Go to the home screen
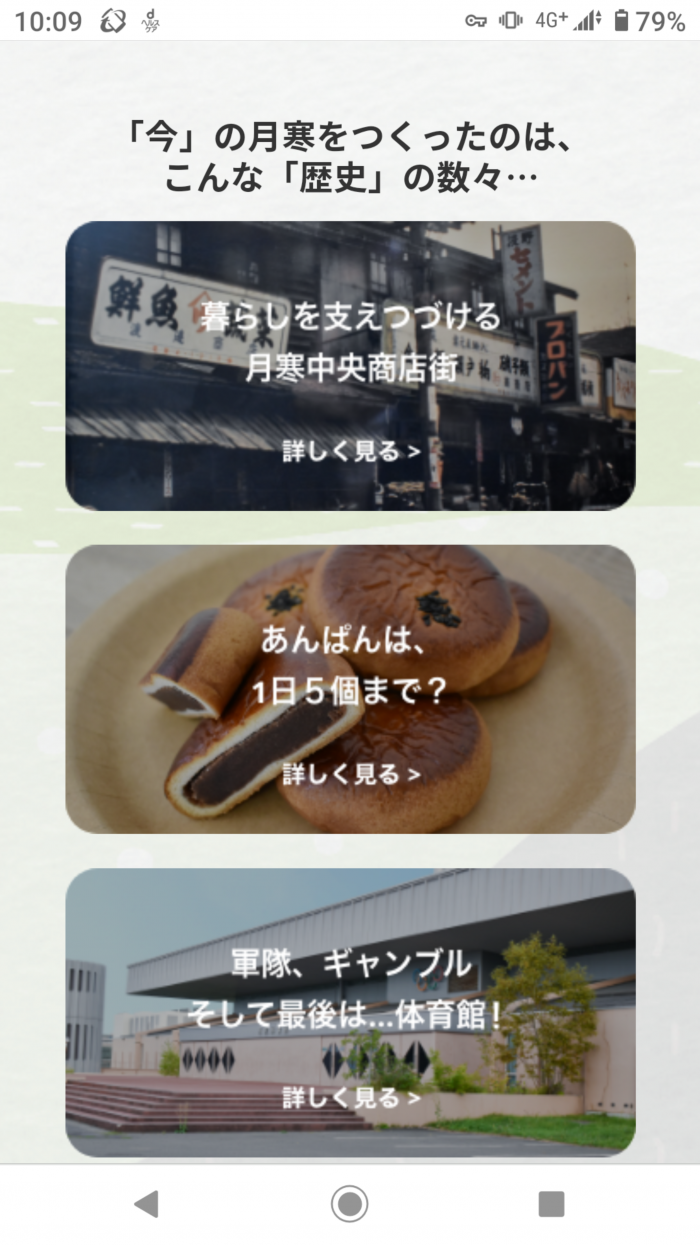The height and width of the screenshot is (1245, 700). pyautogui.click(x=349, y=1204)
